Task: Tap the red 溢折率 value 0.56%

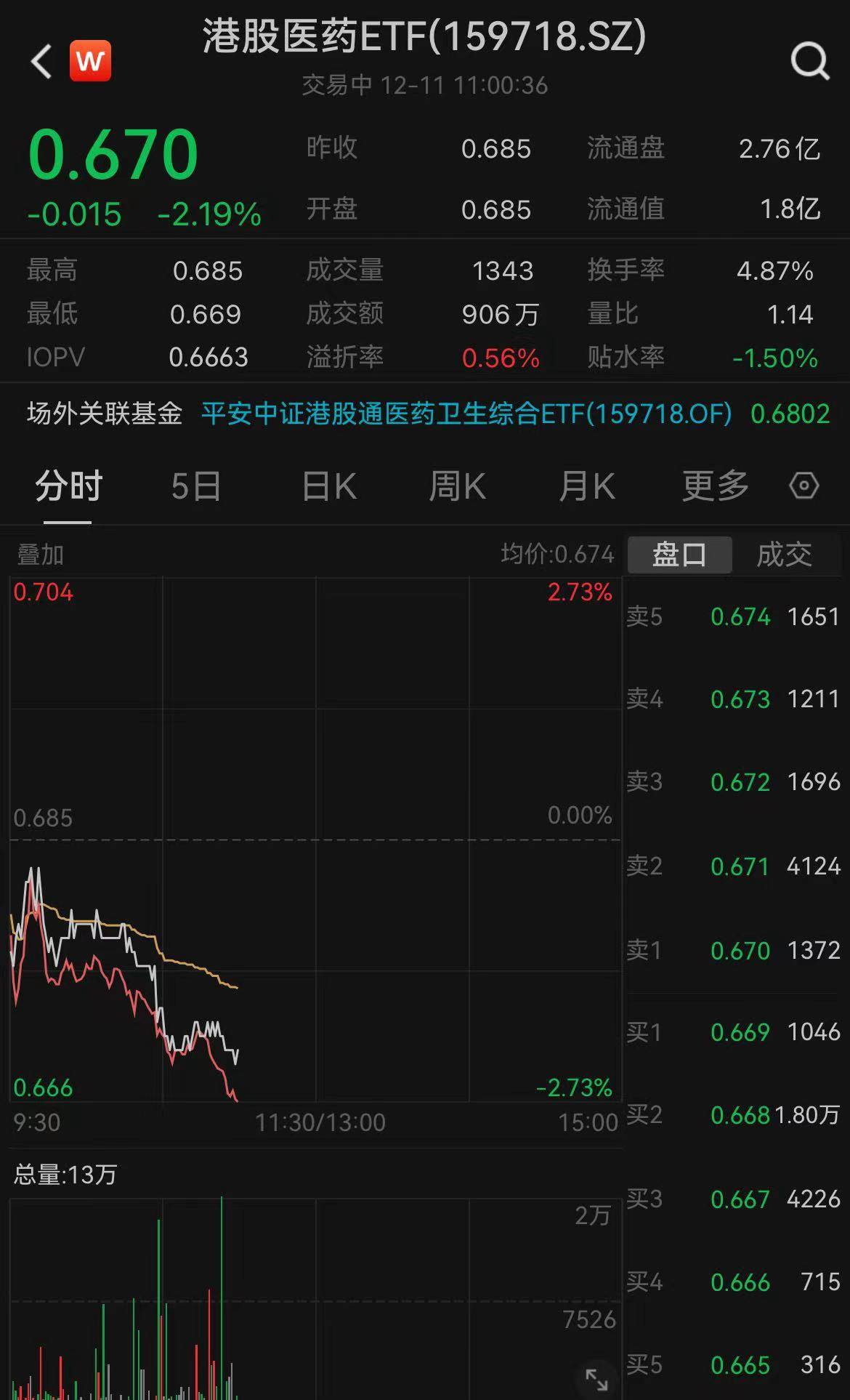Action: 500,357
